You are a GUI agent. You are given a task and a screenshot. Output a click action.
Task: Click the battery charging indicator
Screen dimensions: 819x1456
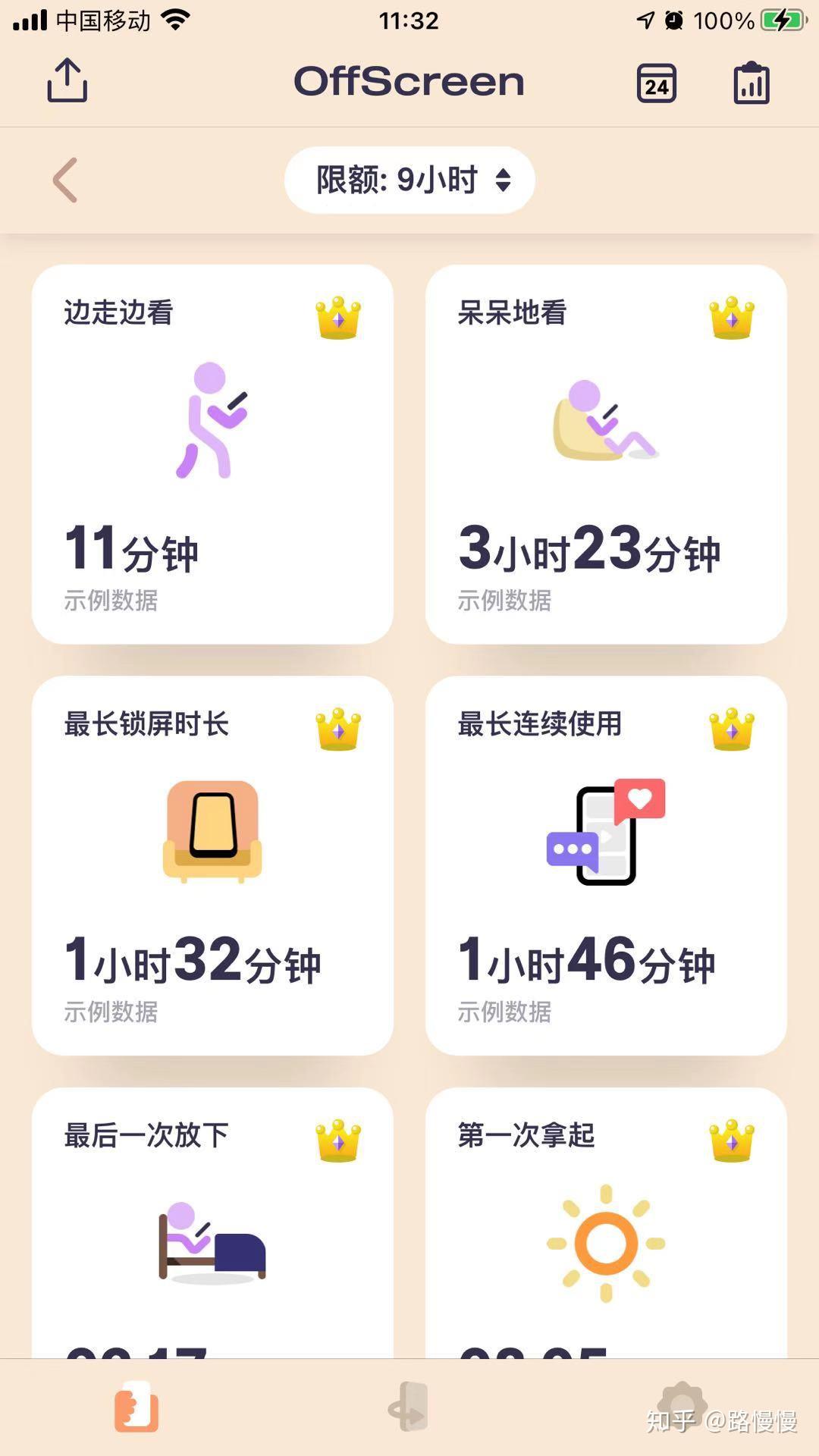(x=783, y=19)
